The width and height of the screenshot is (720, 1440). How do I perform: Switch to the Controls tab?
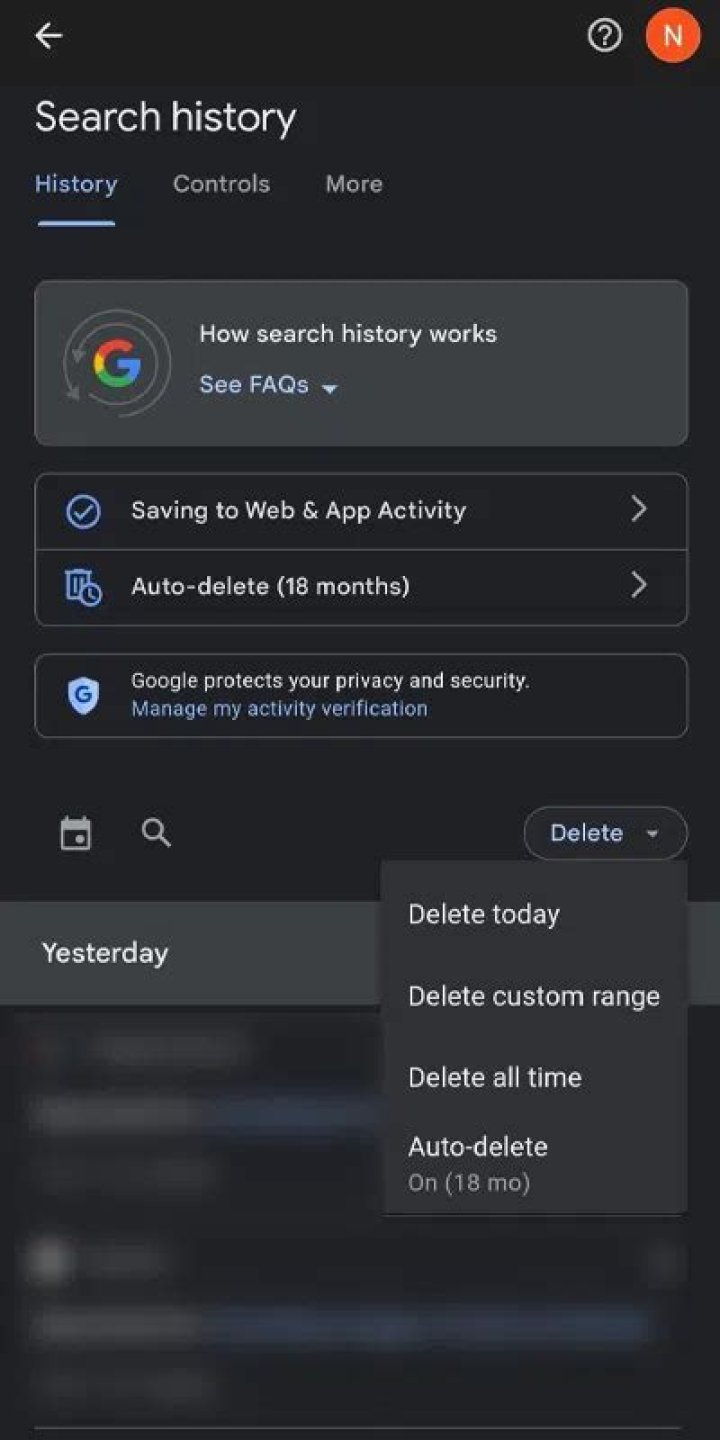pyautogui.click(x=221, y=184)
